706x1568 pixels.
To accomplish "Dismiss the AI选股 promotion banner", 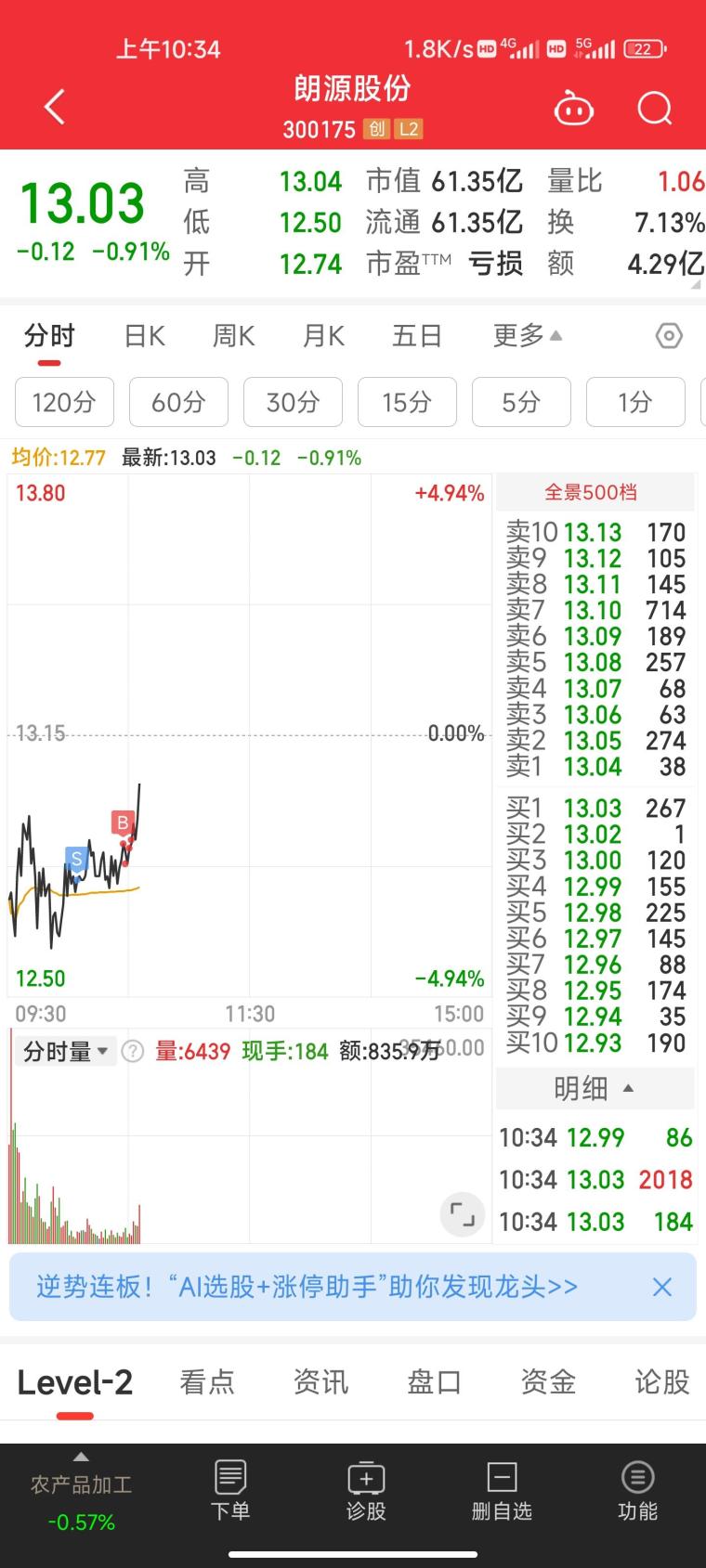I will pos(661,1287).
